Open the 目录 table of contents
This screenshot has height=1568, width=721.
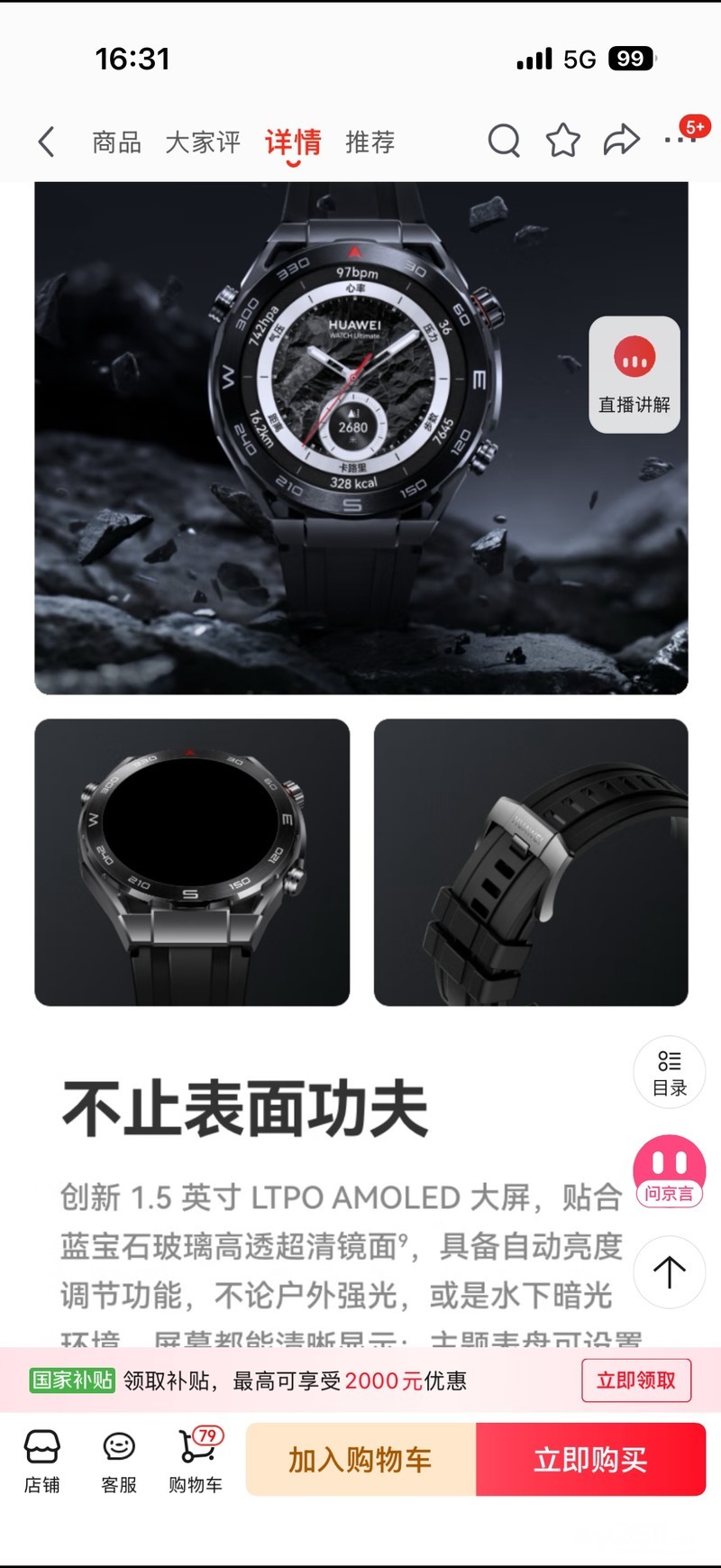tap(670, 1072)
